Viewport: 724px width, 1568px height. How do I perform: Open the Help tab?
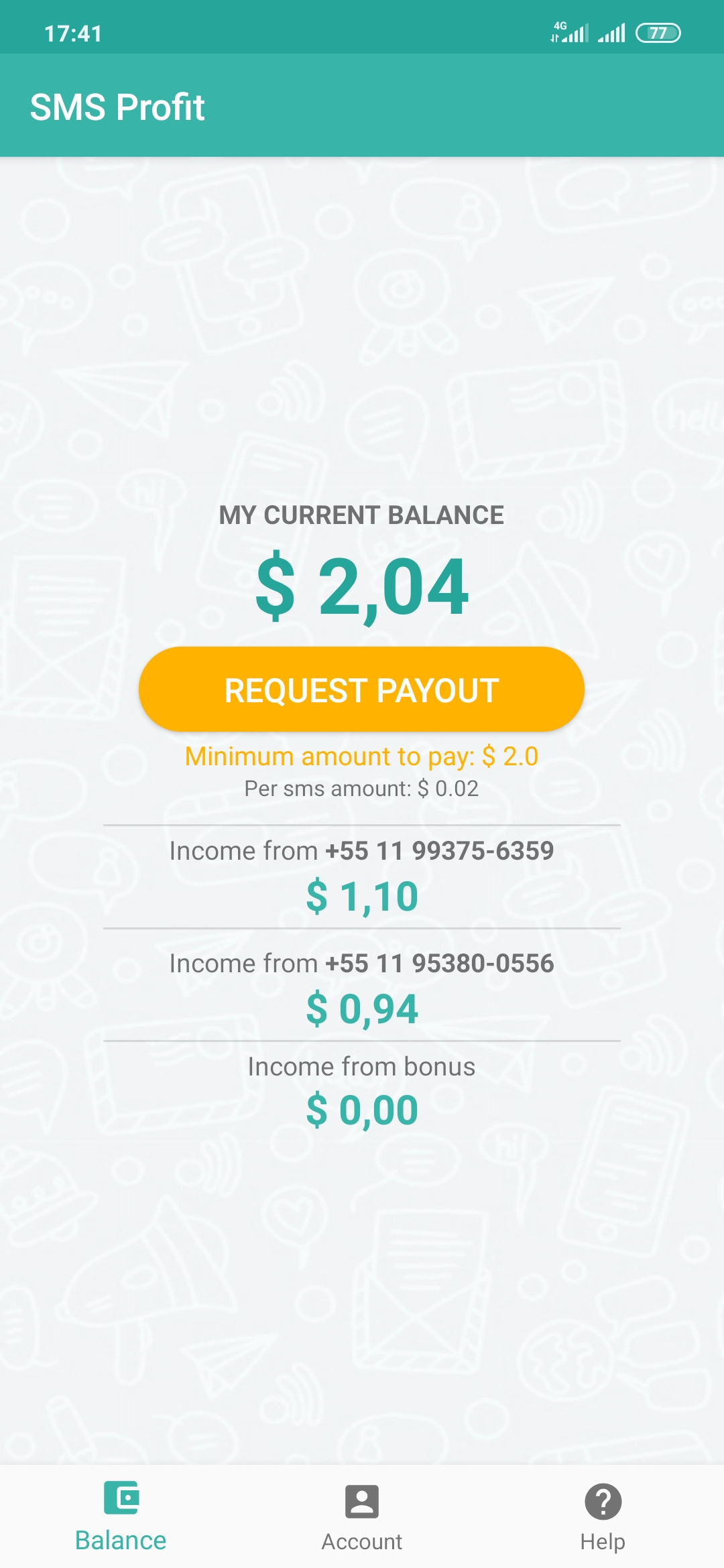[x=603, y=1541]
